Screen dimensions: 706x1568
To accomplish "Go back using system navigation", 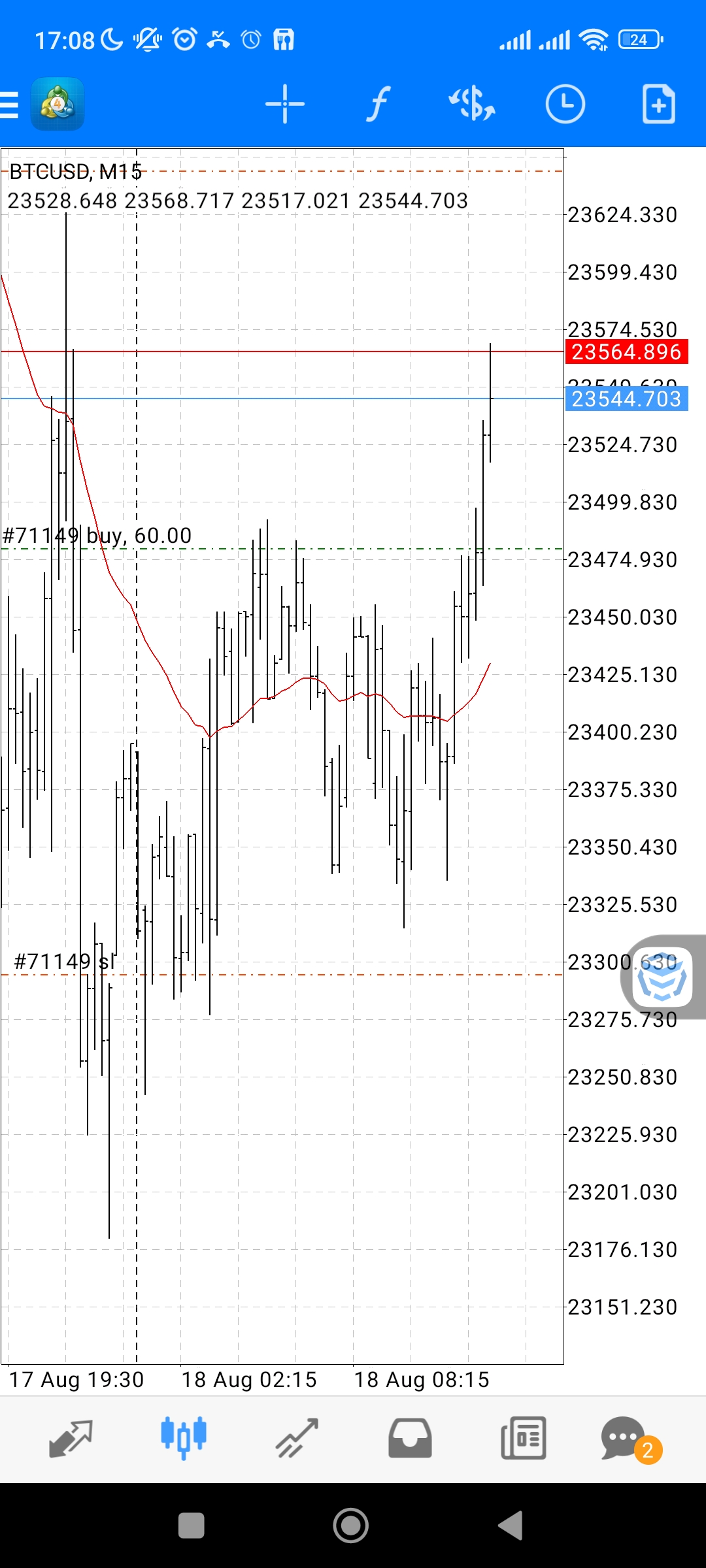I will [x=511, y=1526].
